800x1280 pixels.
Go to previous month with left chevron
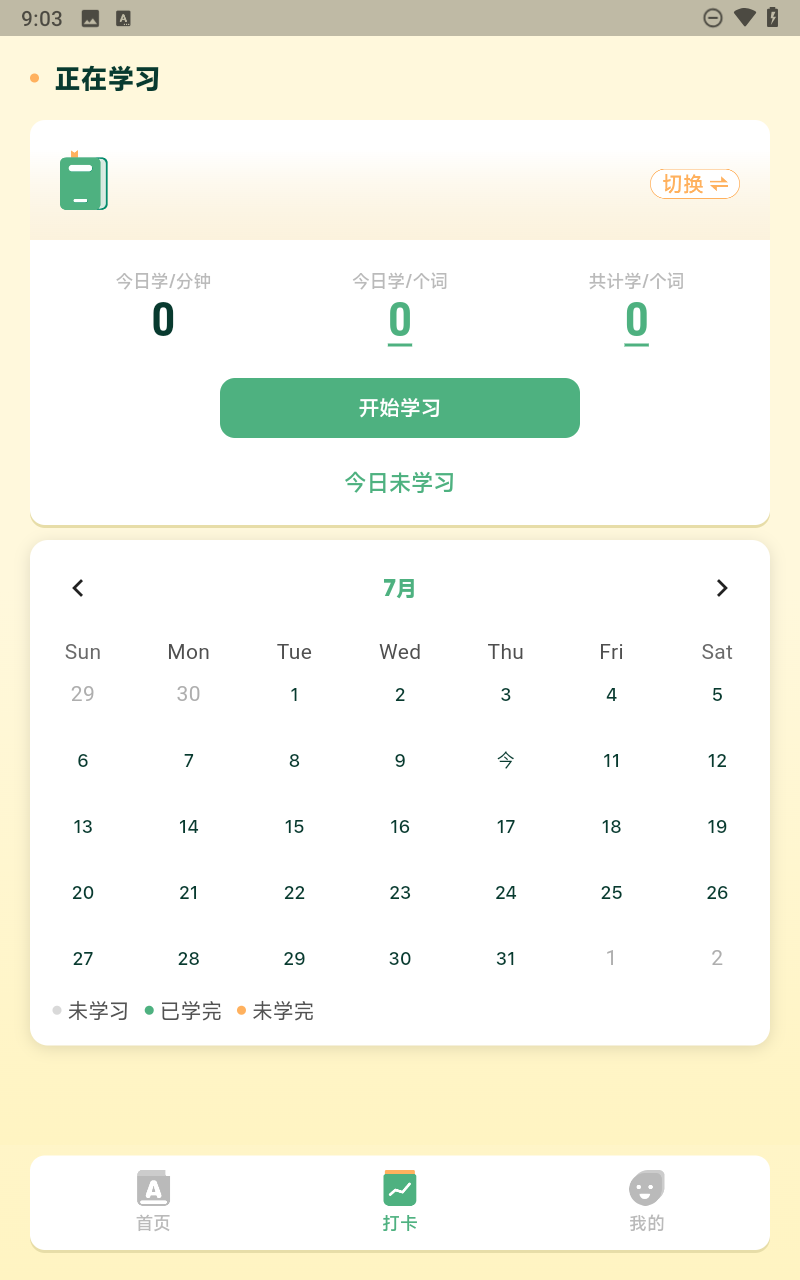[78, 588]
